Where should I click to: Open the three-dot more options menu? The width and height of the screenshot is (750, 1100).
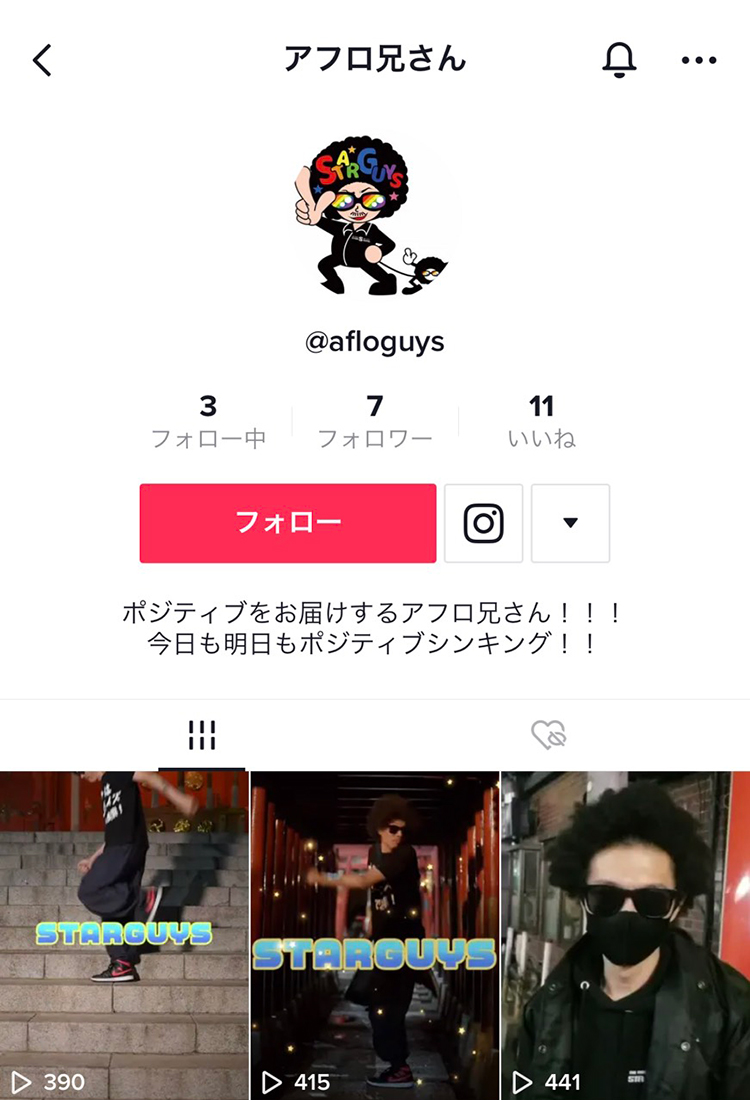tap(700, 60)
